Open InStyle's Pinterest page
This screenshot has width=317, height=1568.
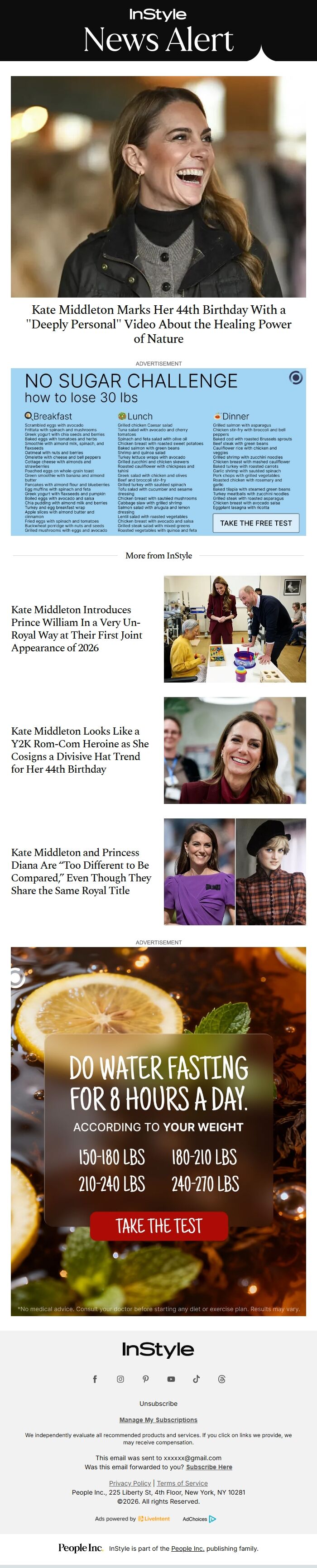coord(145,1379)
